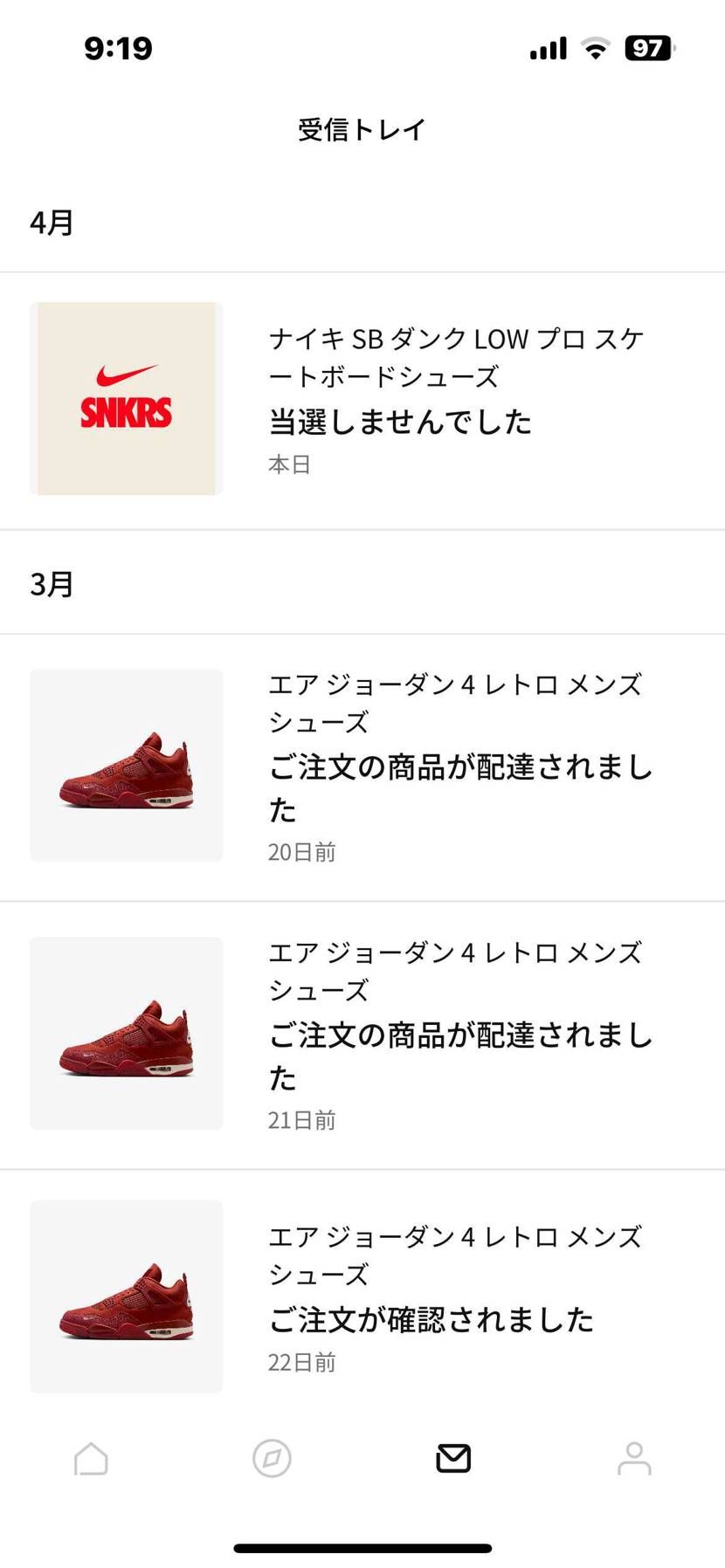
Task: Tap the first Air Jordan 4 shoe thumbnail
Action: (x=125, y=766)
